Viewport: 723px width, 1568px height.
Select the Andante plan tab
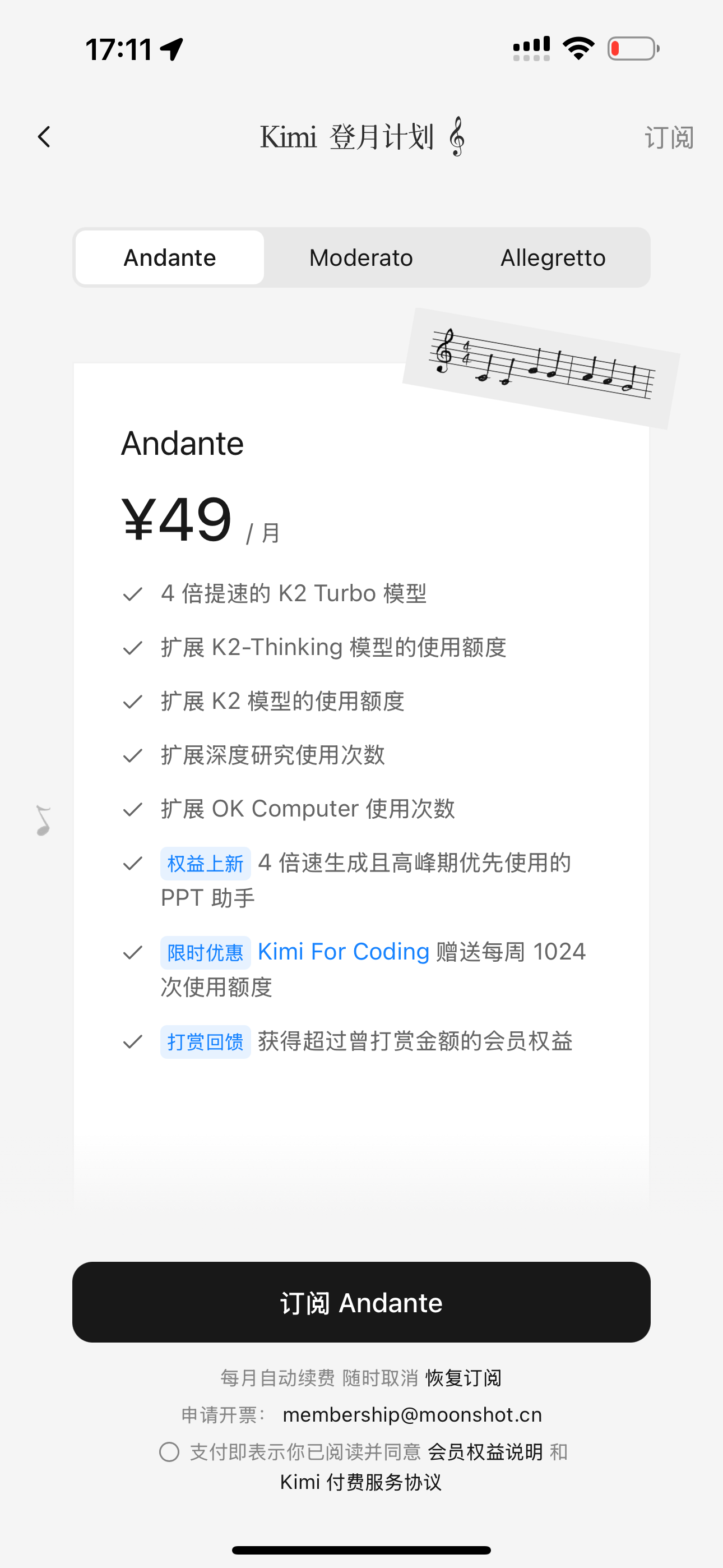tap(170, 257)
